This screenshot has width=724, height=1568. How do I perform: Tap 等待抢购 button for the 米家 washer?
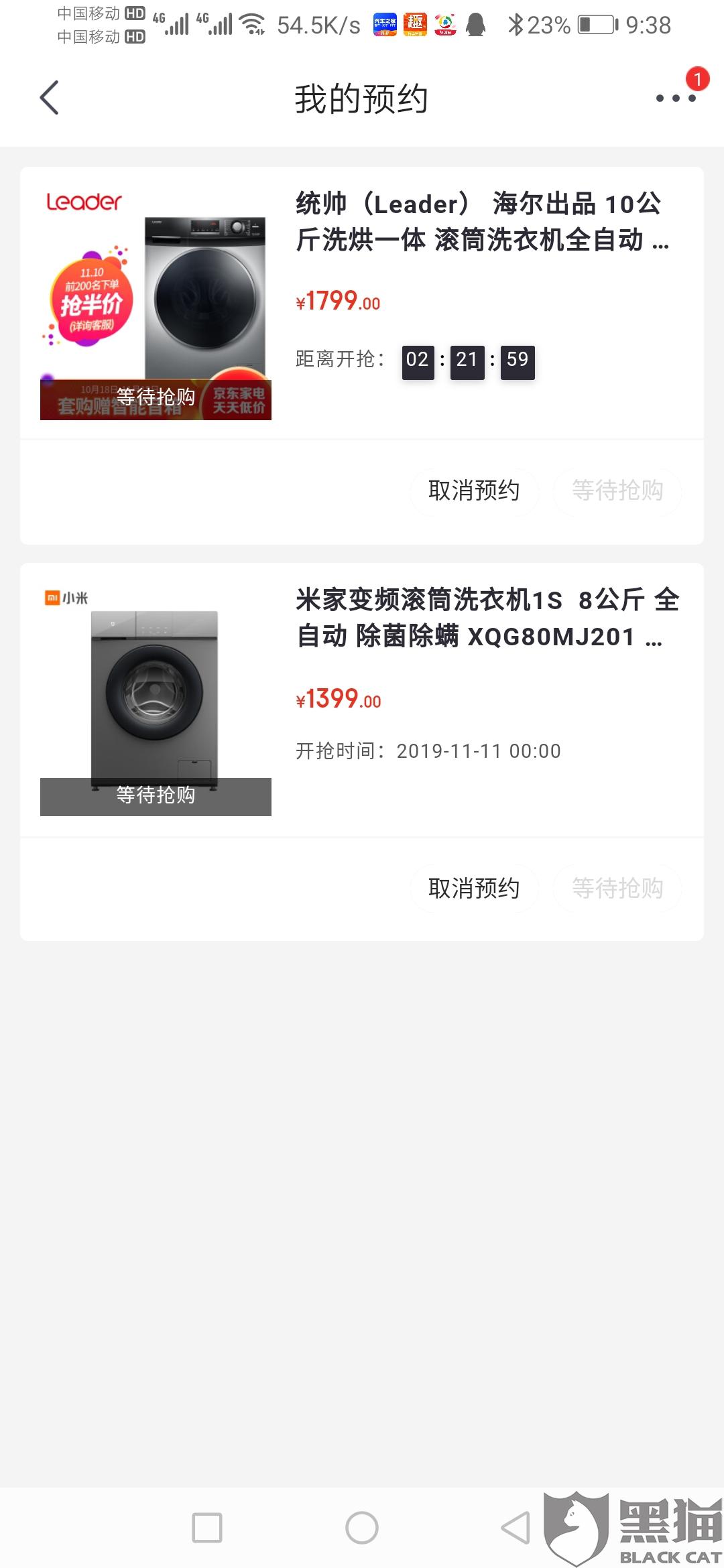[x=617, y=889]
